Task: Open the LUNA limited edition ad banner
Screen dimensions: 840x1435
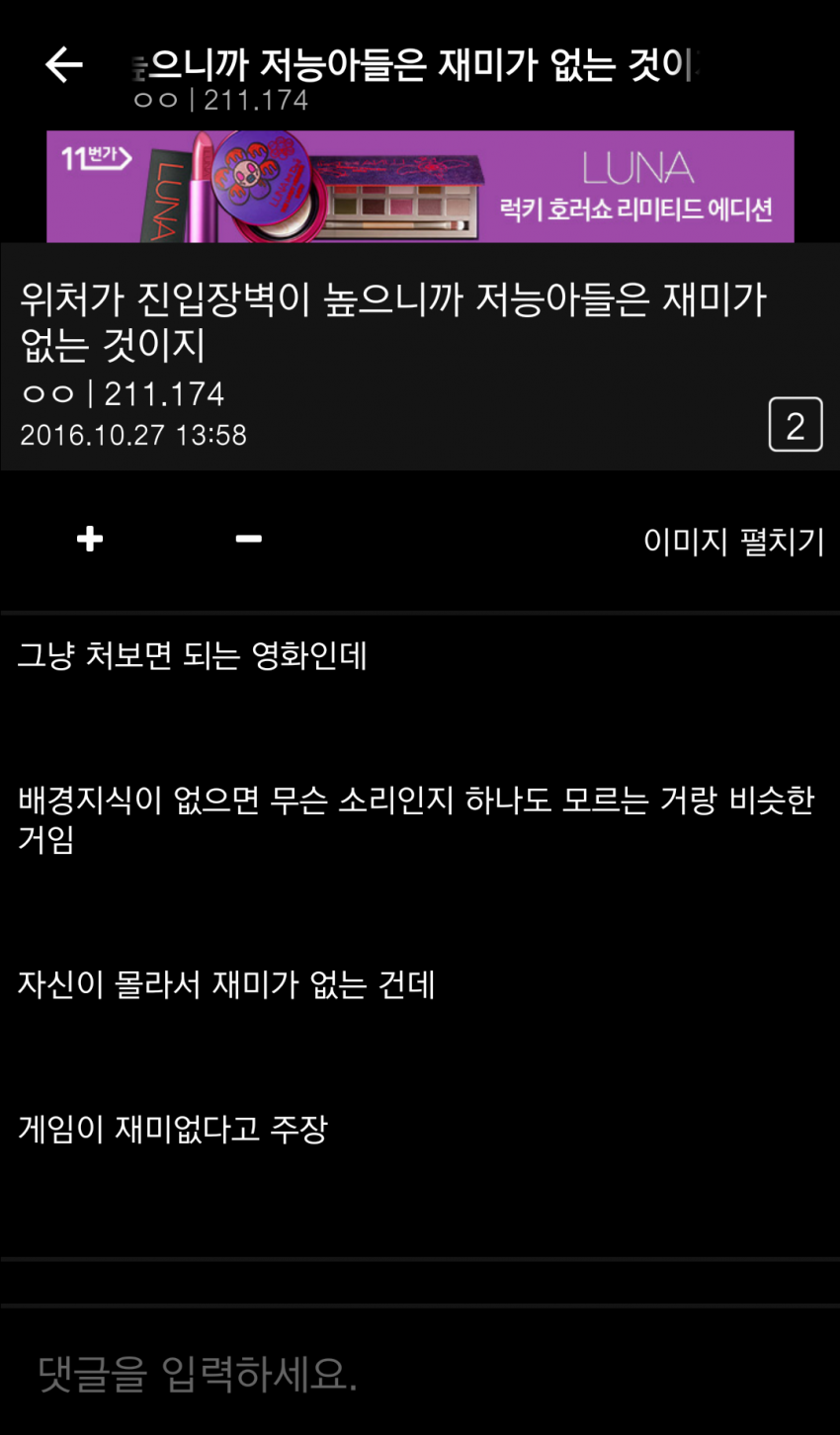Action: pos(420,186)
